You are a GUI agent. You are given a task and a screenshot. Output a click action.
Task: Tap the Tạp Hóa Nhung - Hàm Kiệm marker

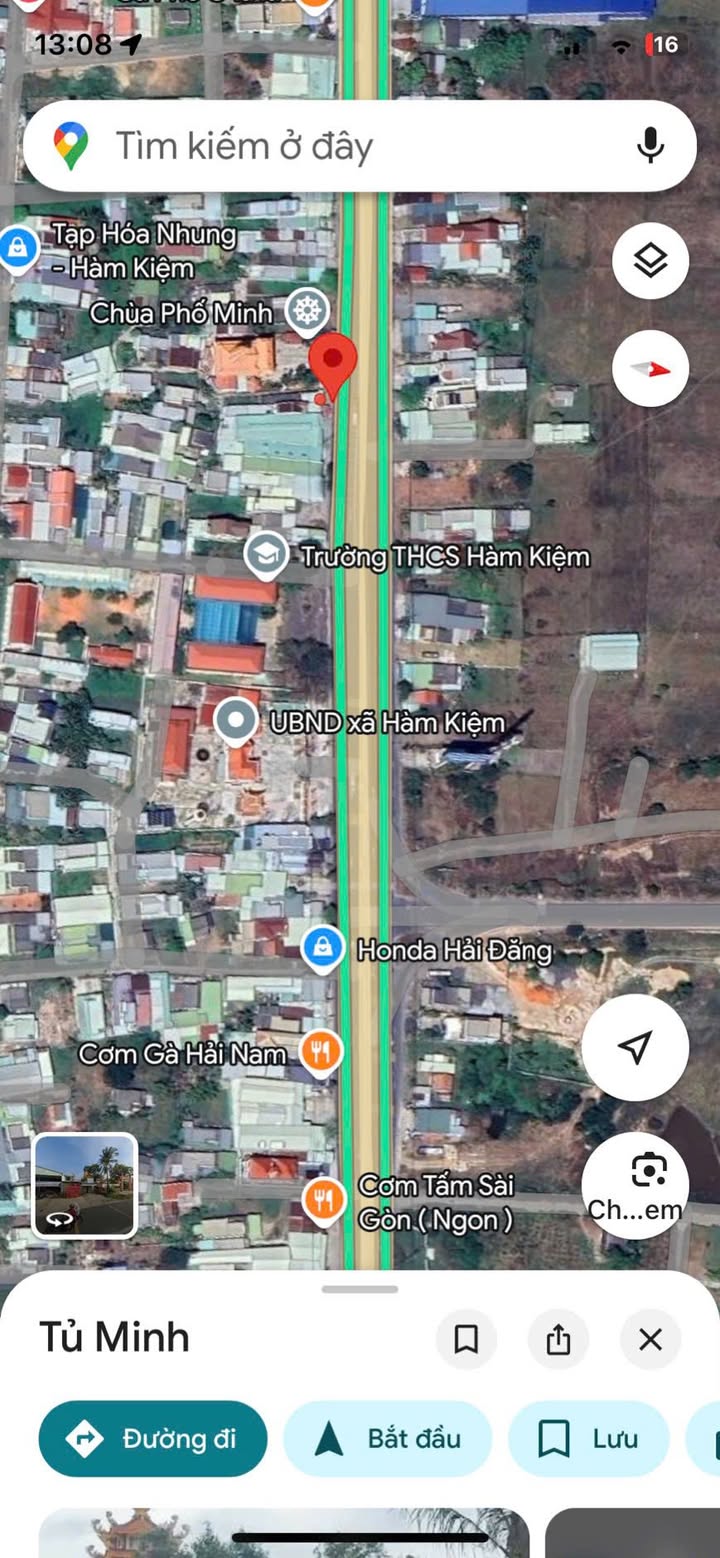[18, 249]
